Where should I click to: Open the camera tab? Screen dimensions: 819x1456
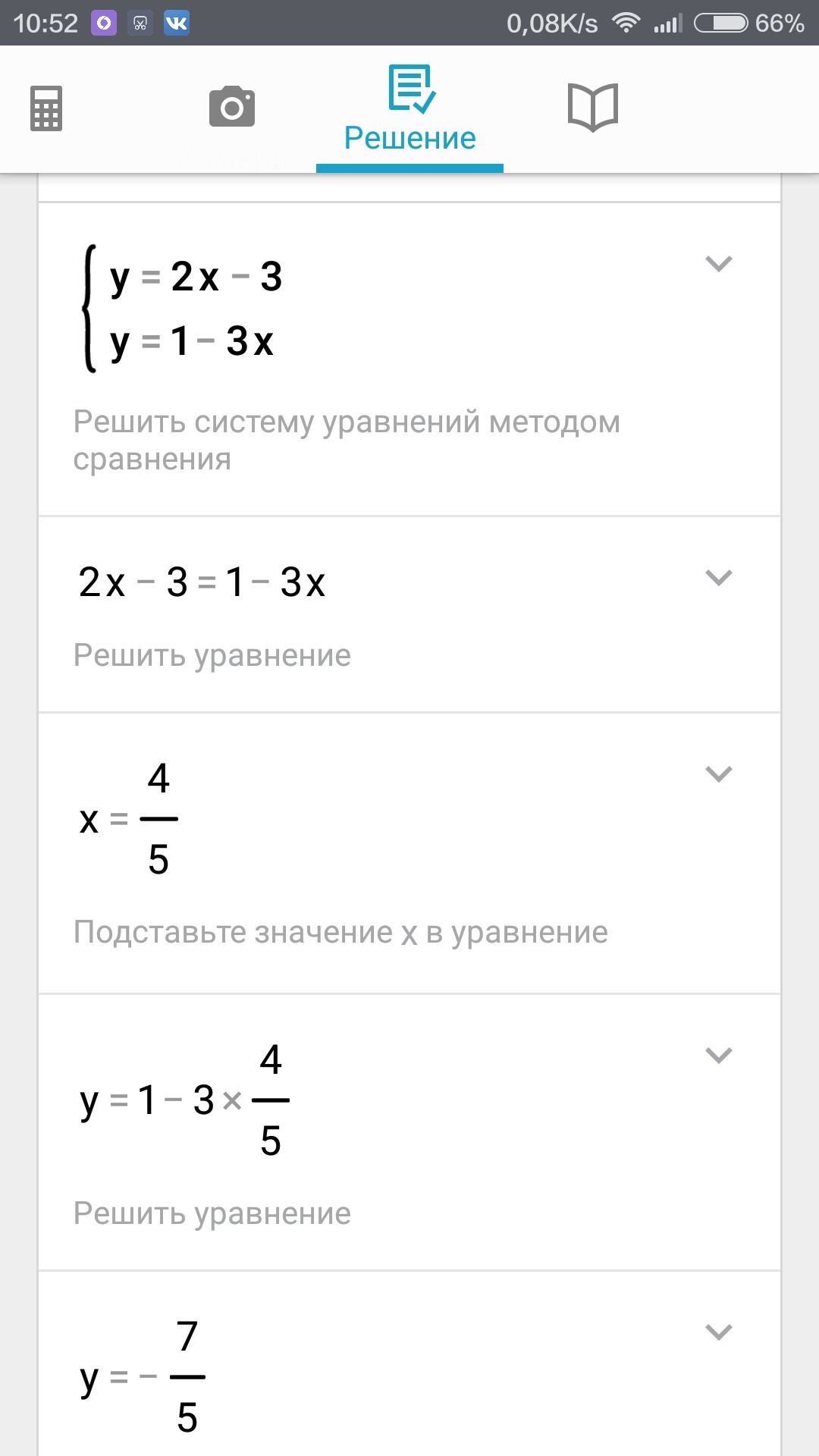point(232,107)
